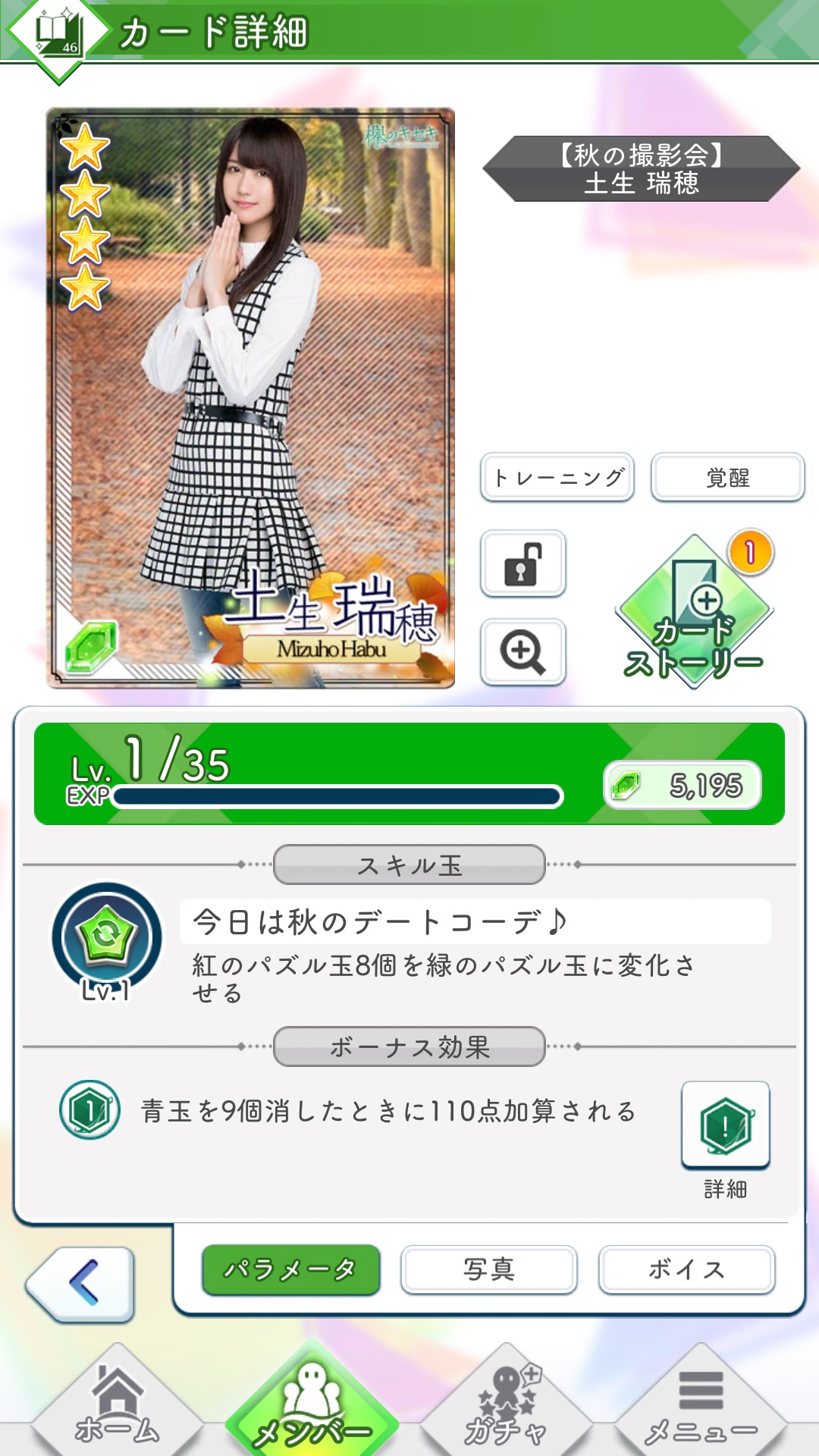Open the メニュー menu
The height and width of the screenshot is (1456, 819).
click(701, 1407)
